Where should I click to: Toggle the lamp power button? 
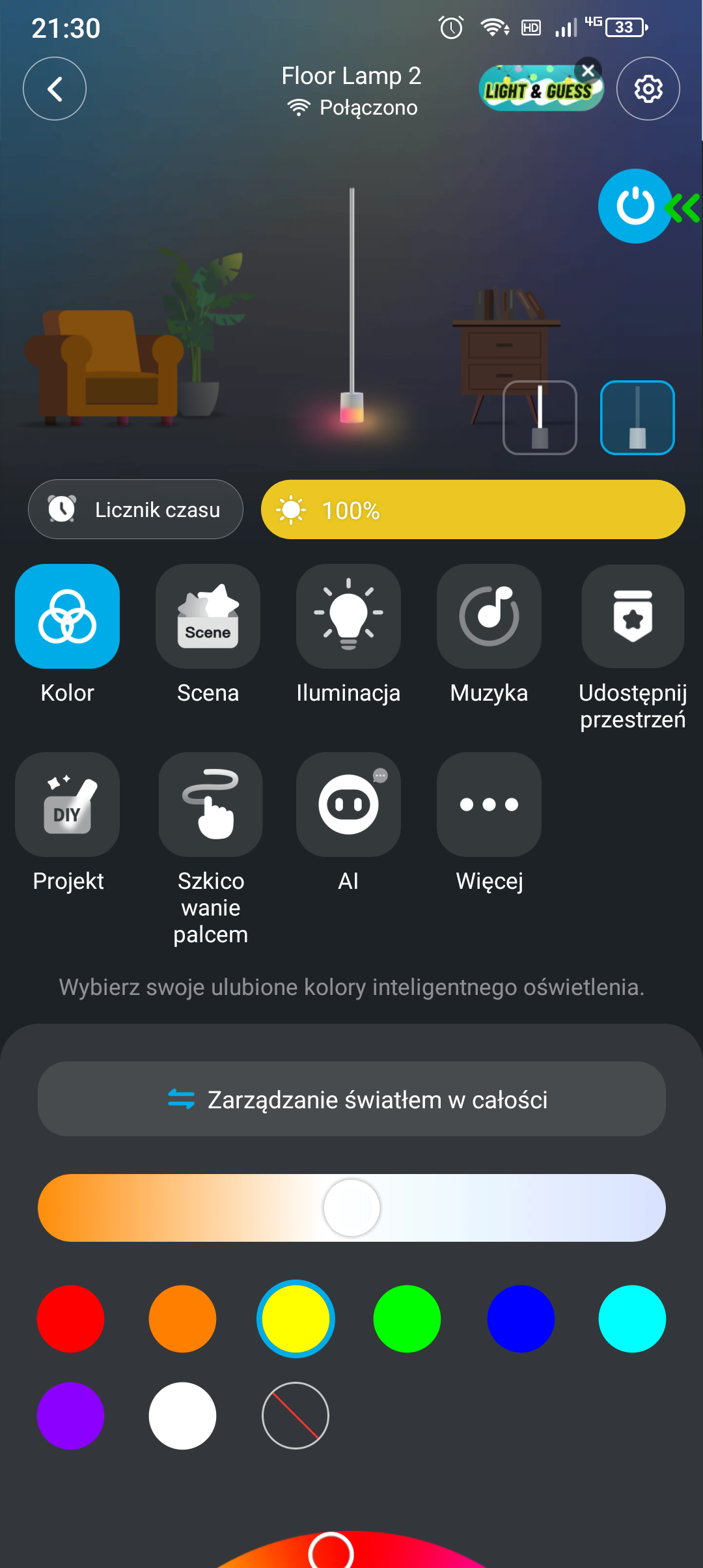pyautogui.click(x=635, y=206)
